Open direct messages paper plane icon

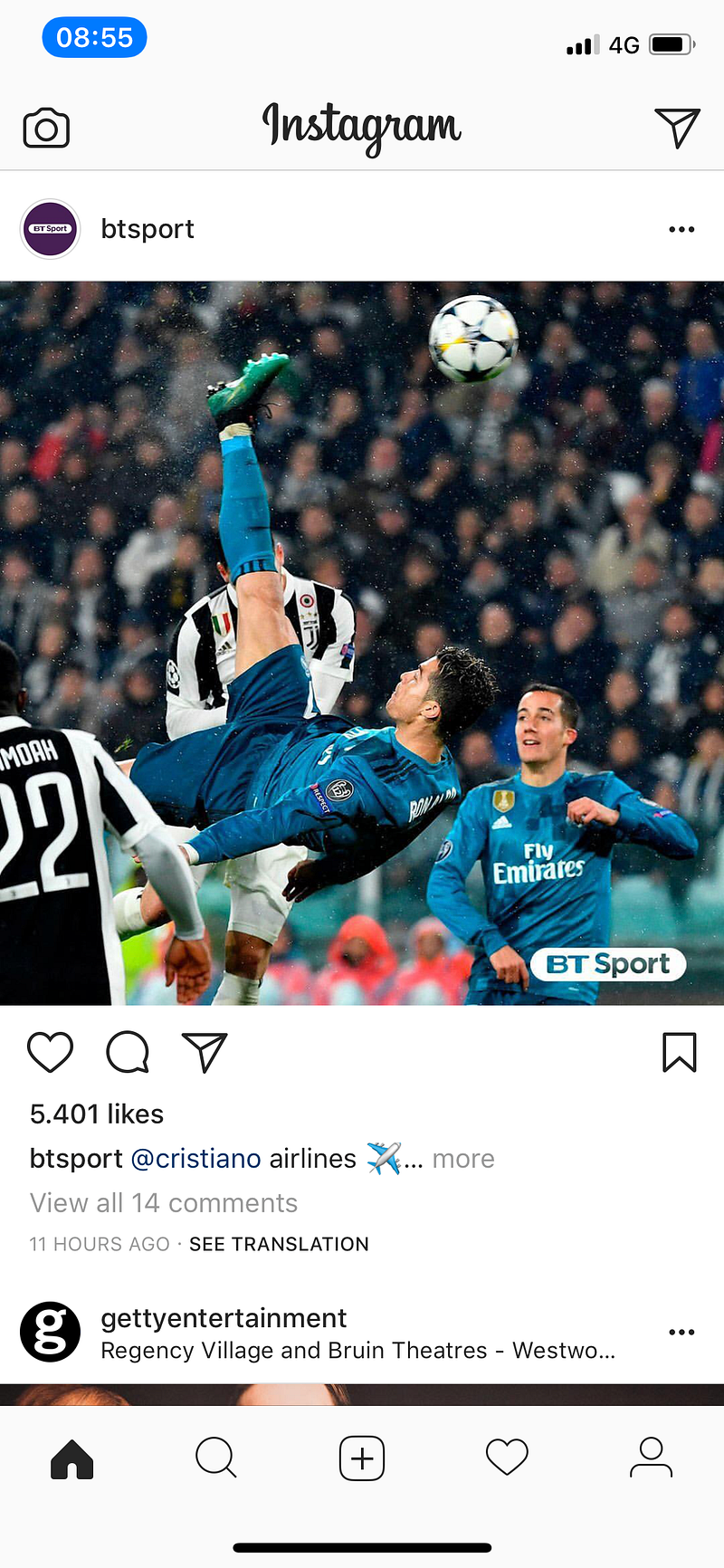677,128
